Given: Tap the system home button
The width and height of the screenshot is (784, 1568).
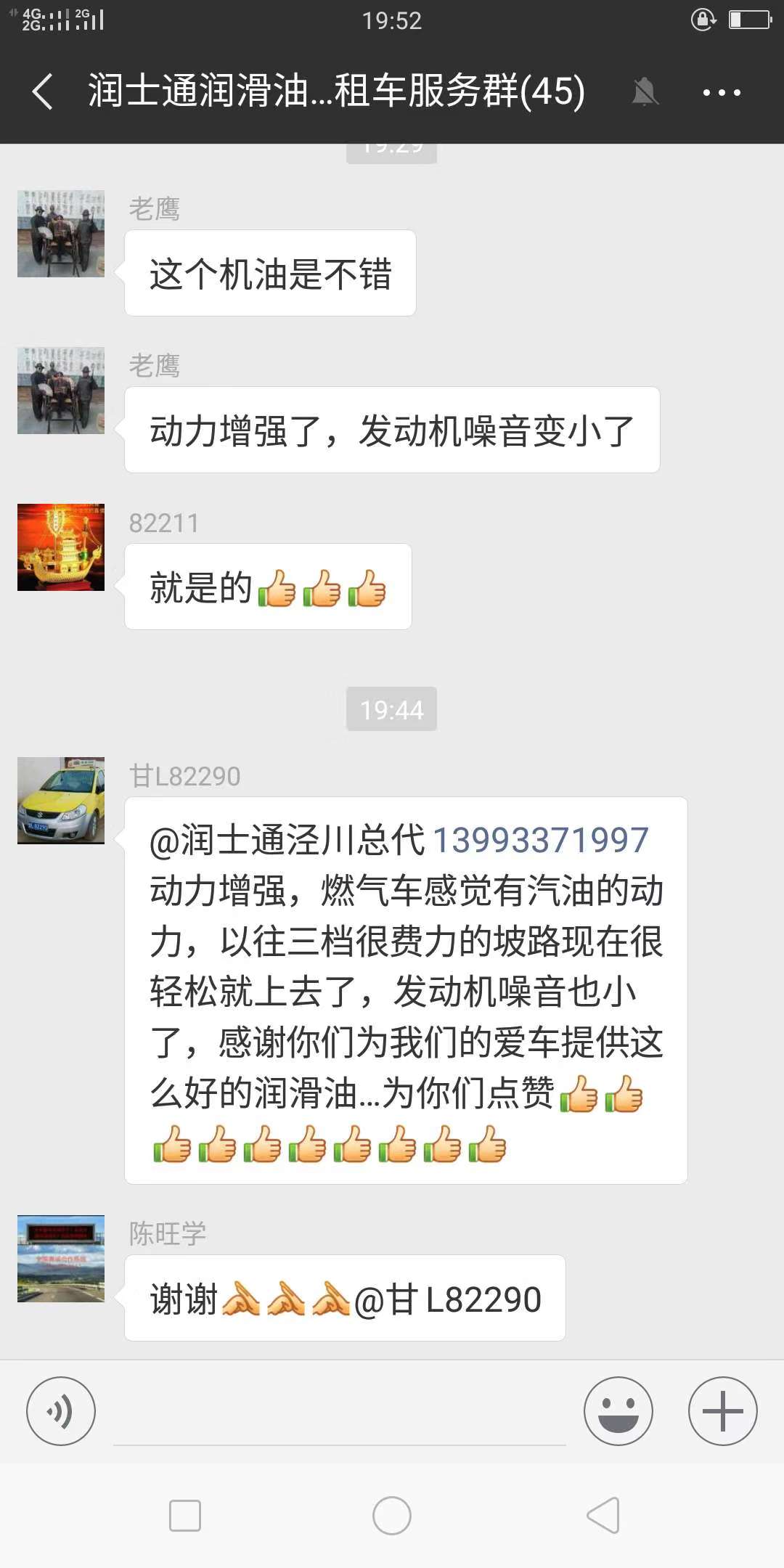Looking at the screenshot, I should click(x=392, y=1516).
